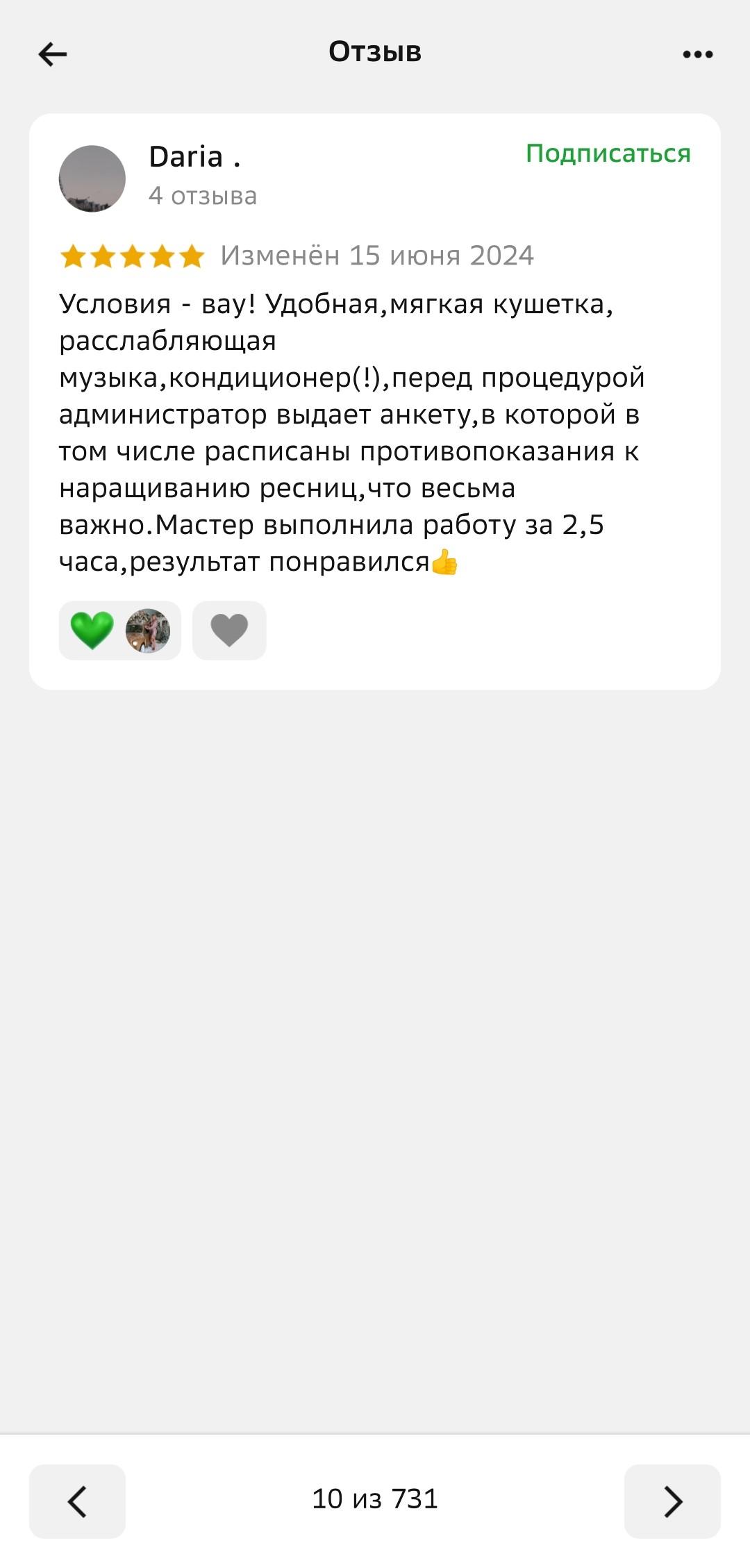Viewport: 750px width, 1568px height.
Task: View who reacted with green heart
Action: point(119,630)
